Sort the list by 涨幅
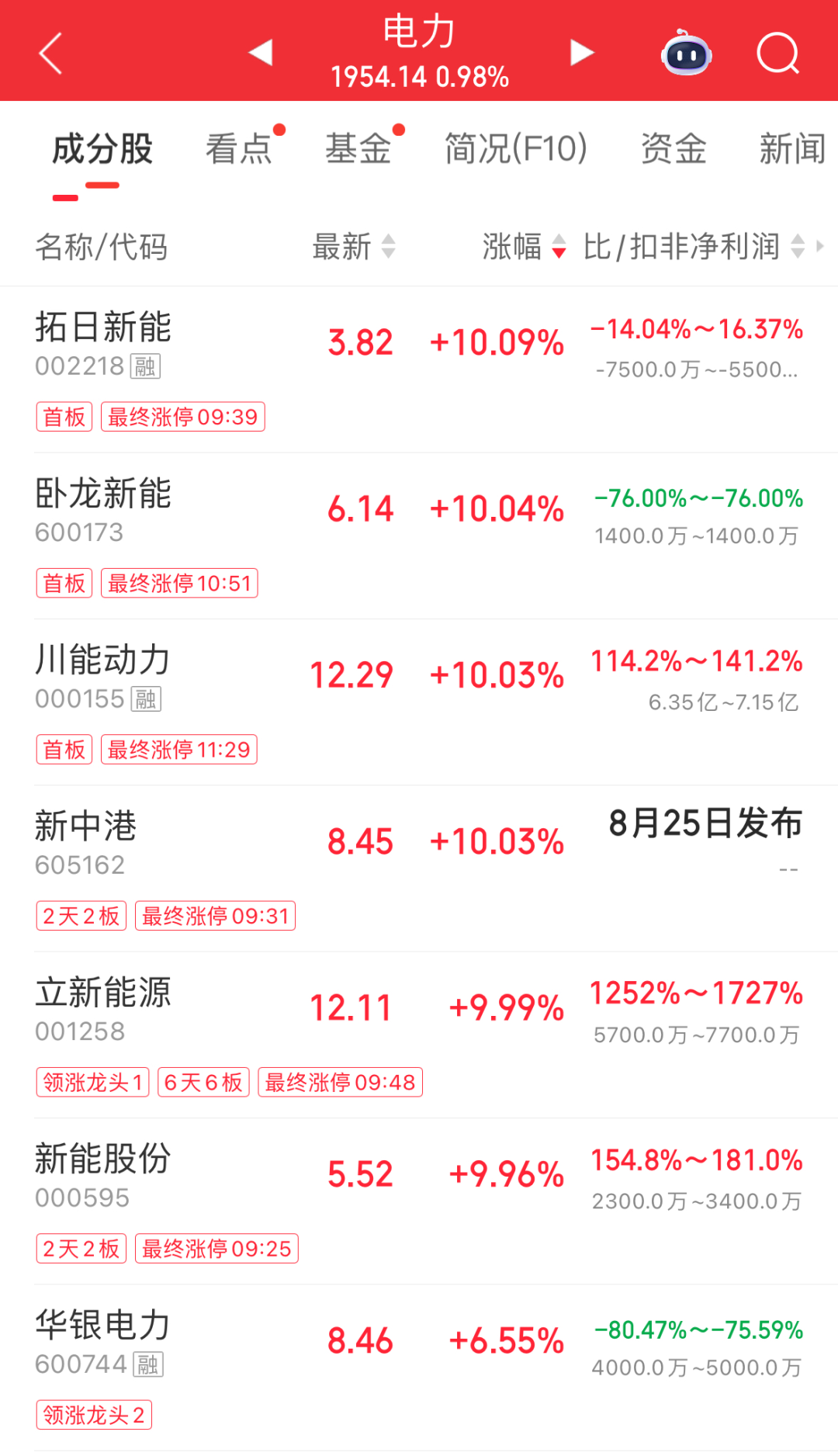838x1456 pixels. (x=525, y=247)
